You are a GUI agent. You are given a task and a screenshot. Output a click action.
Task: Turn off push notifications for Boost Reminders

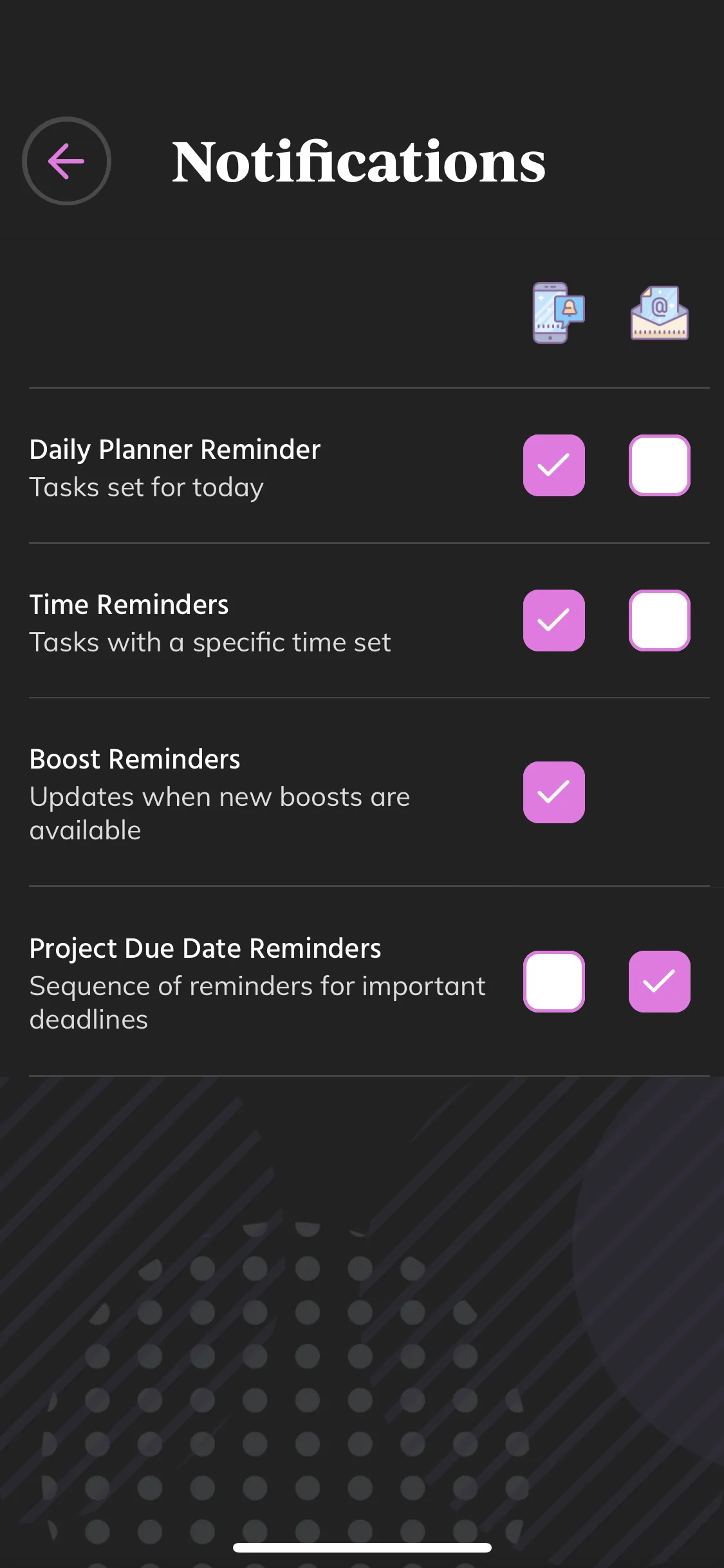(553, 792)
